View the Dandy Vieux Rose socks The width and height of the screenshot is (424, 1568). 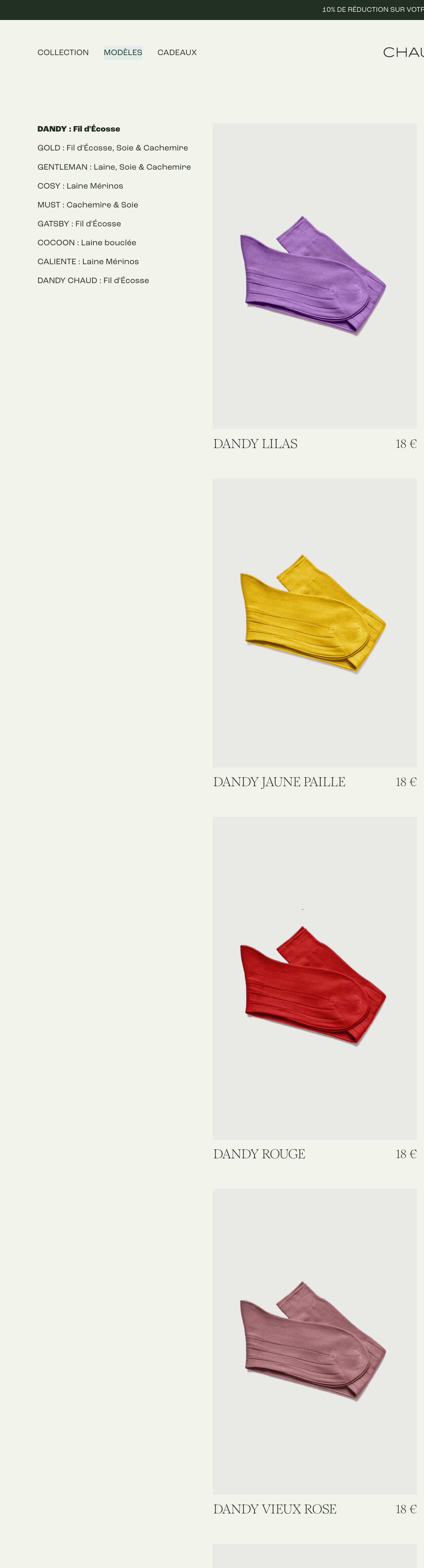point(314,1341)
